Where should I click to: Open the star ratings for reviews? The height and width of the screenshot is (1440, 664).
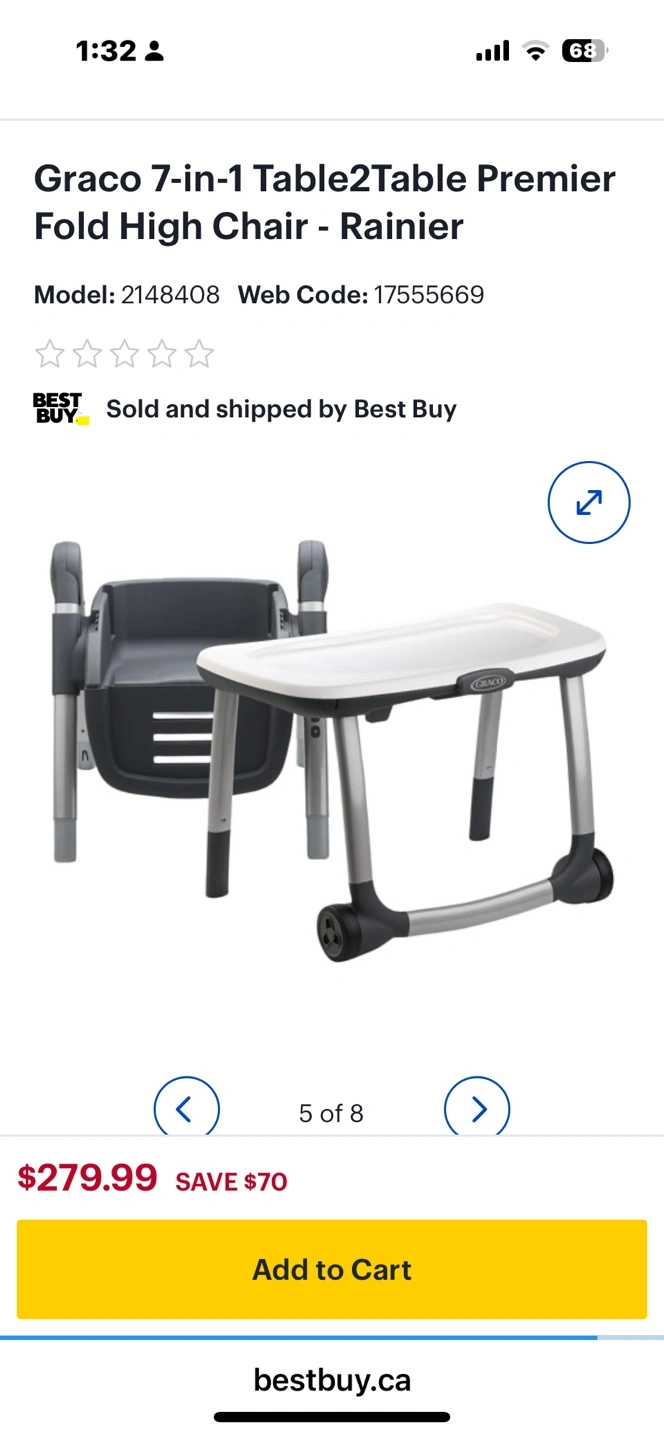pos(125,354)
